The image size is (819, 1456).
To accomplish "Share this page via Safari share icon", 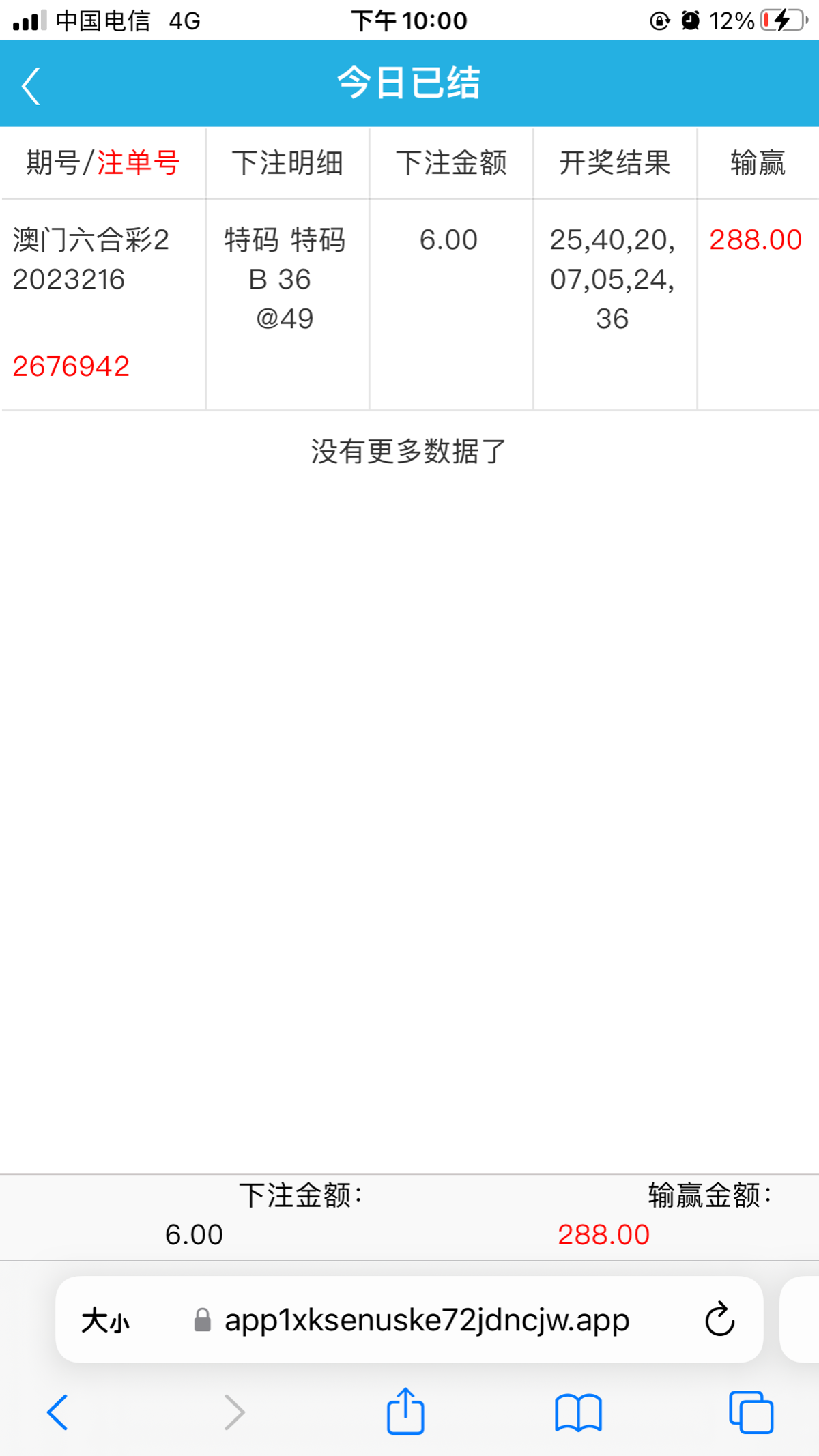I will pos(405,1412).
